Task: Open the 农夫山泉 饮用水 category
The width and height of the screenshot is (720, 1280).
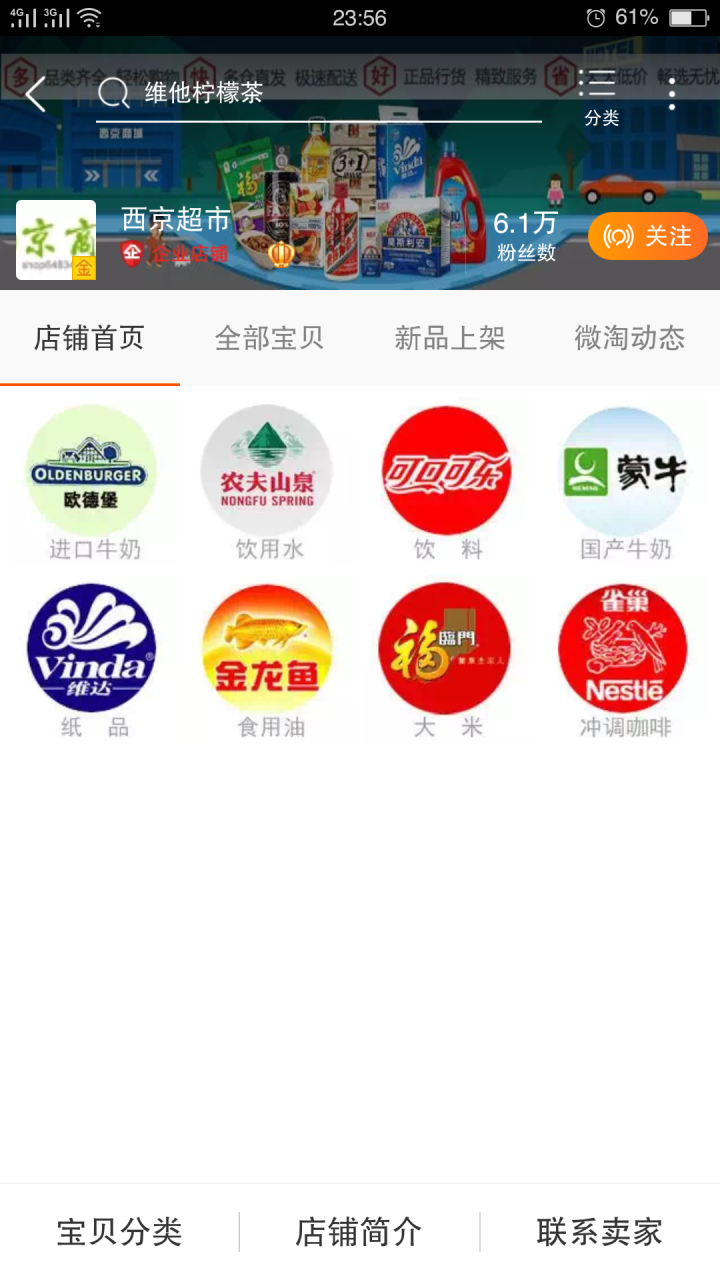Action: 269,484
